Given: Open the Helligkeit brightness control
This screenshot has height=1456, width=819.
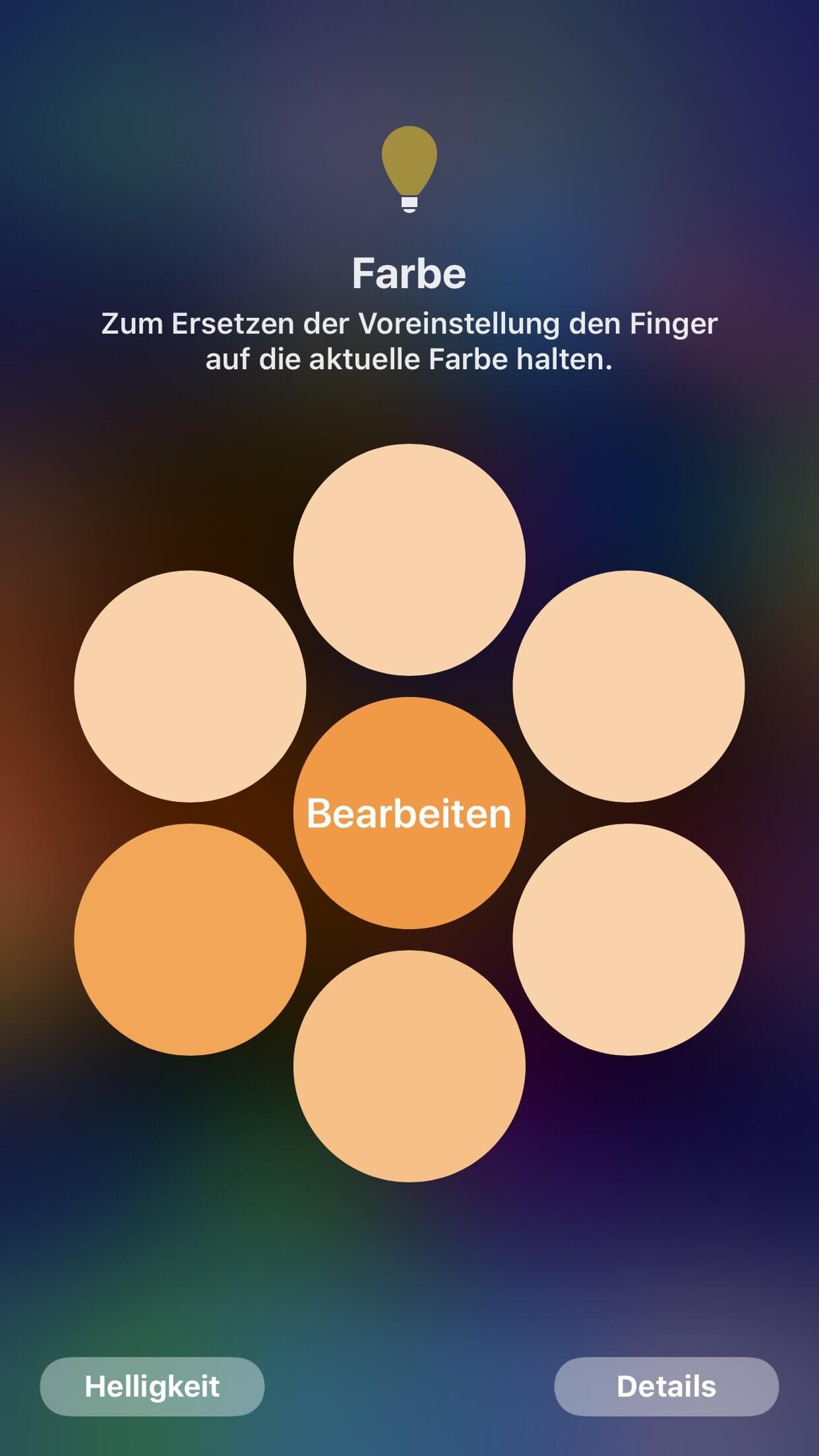Looking at the screenshot, I should click(x=152, y=1386).
